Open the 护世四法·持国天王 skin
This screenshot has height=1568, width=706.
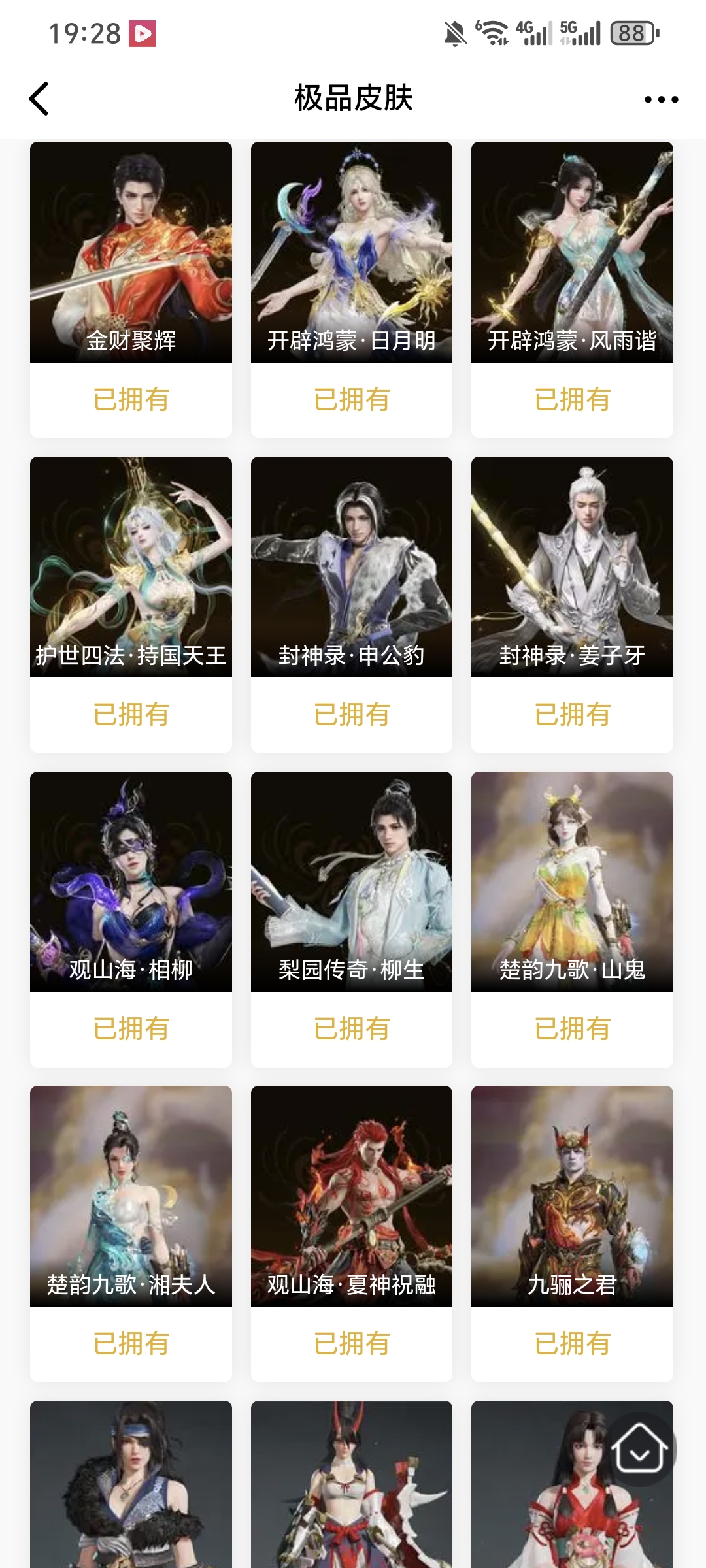(131, 567)
